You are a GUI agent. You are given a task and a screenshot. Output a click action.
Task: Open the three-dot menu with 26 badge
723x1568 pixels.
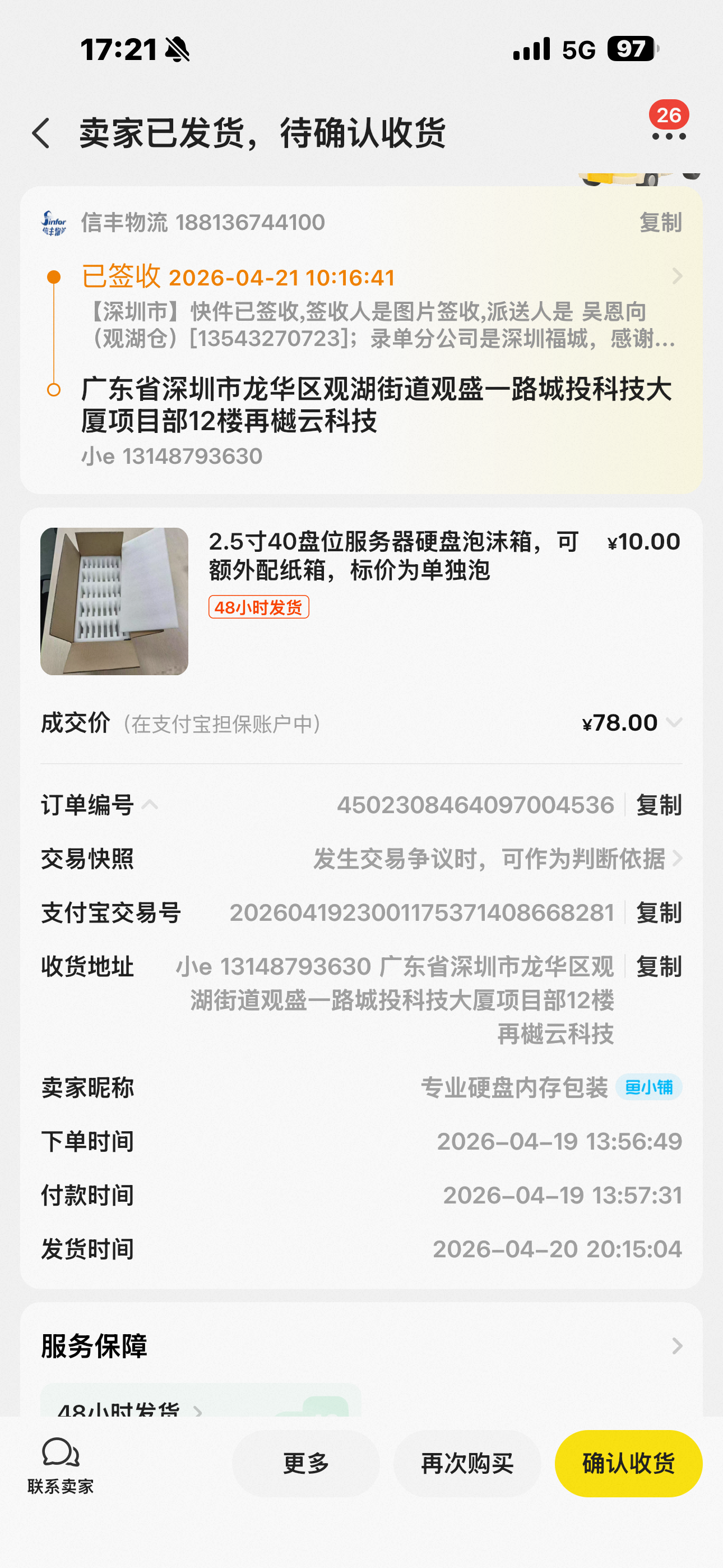[x=668, y=135]
